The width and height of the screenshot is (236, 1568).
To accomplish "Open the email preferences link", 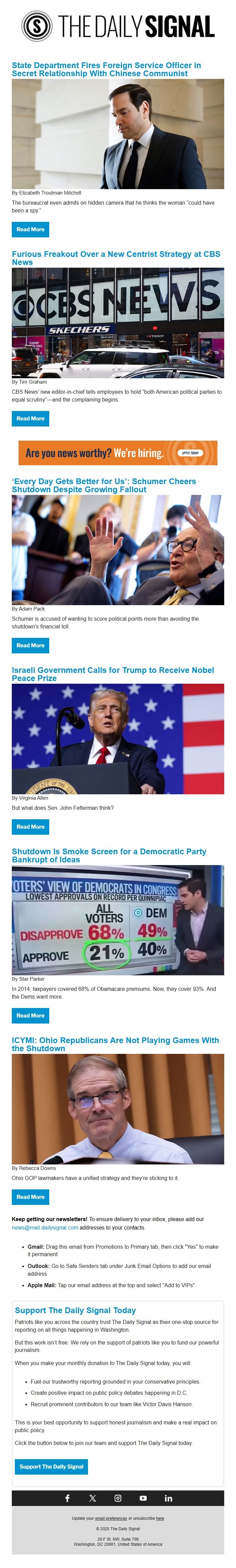I will coord(111,1518).
